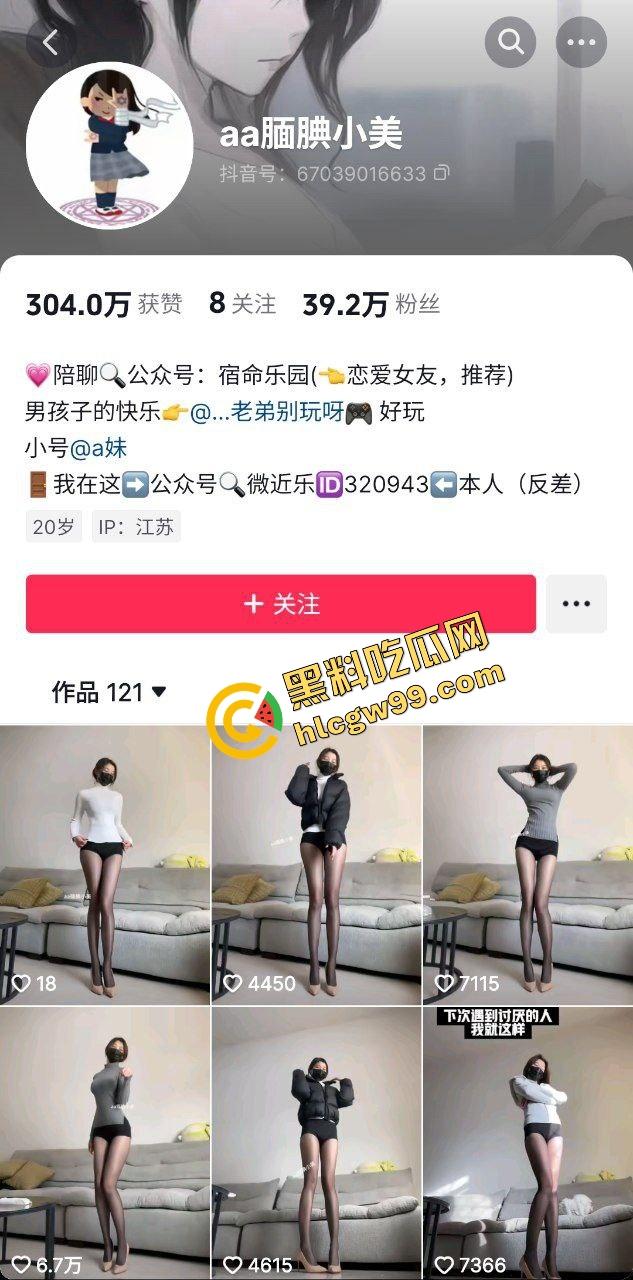Viewport: 633px width, 1280px height.
Task: Open the top-right overflow menu
Action: click(x=581, y=42)
